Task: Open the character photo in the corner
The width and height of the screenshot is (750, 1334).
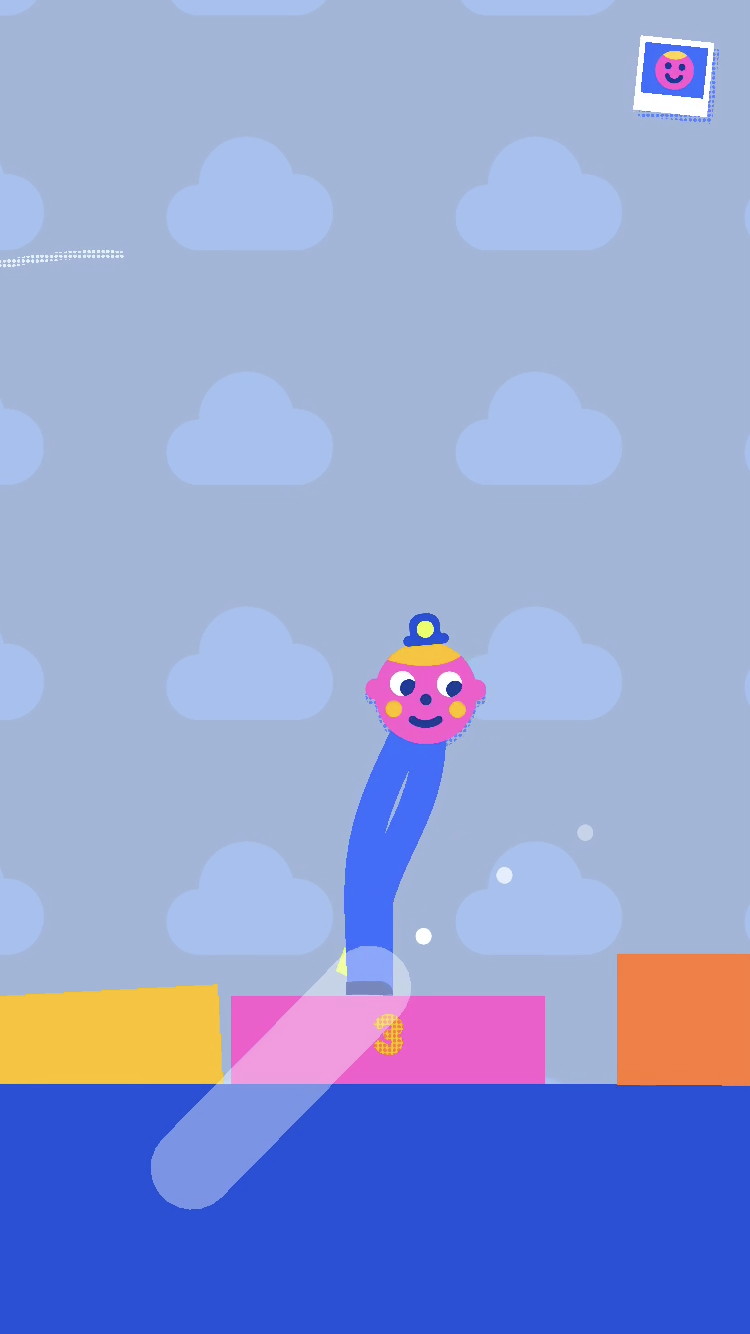Action: pyautogui.click(x=674, y=76)
